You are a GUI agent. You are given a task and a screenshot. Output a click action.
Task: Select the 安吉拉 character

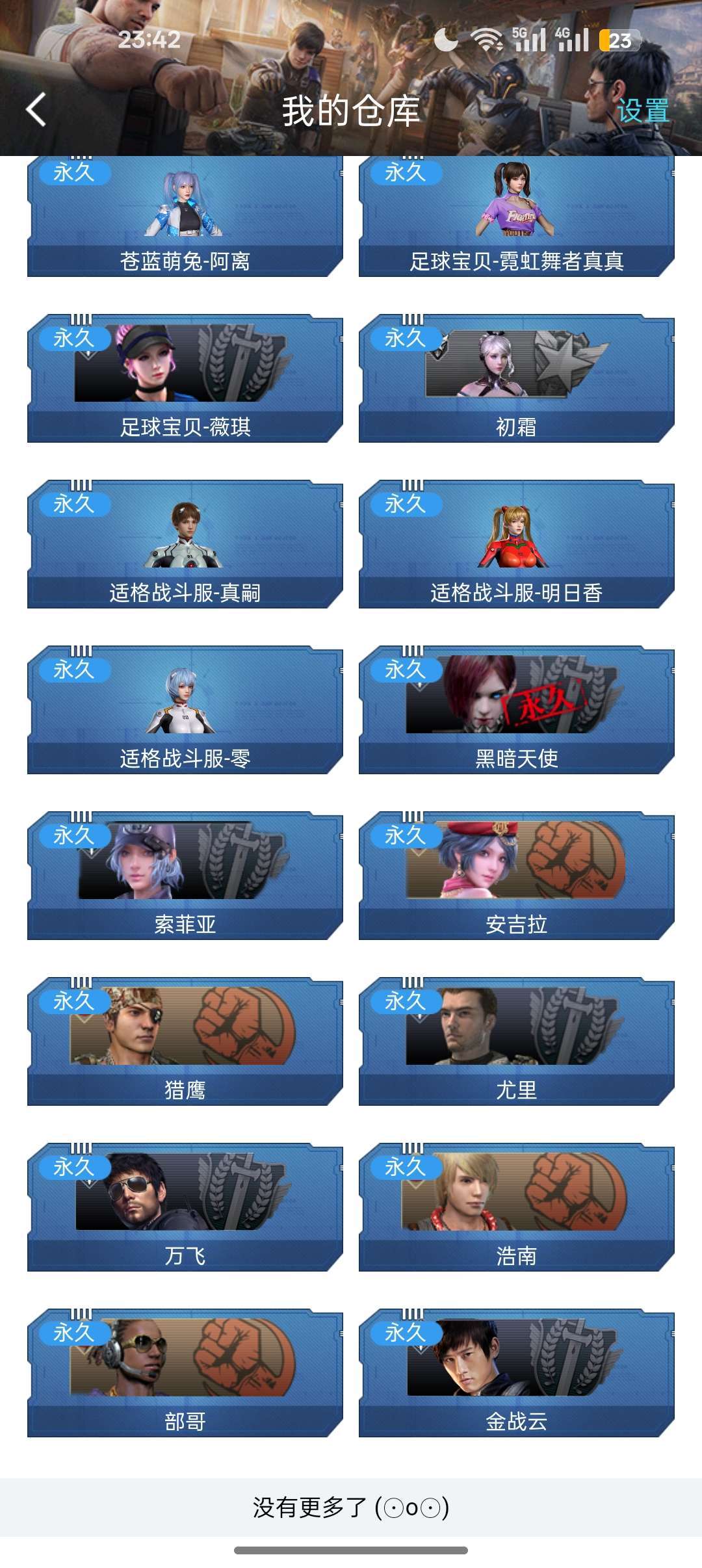[x=516, y=876]
